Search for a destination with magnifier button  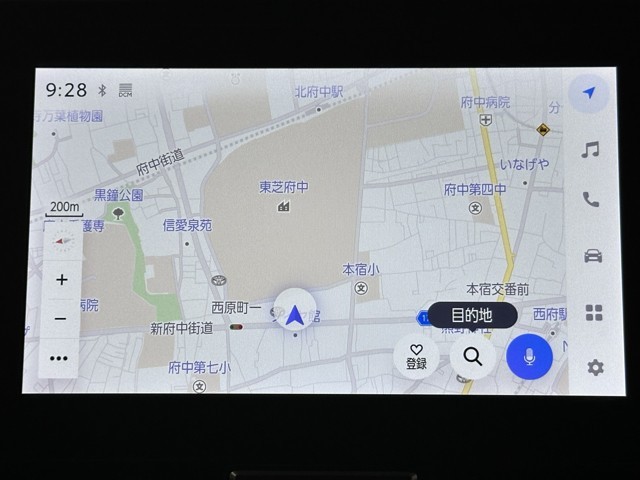click(x=472, y=357)
